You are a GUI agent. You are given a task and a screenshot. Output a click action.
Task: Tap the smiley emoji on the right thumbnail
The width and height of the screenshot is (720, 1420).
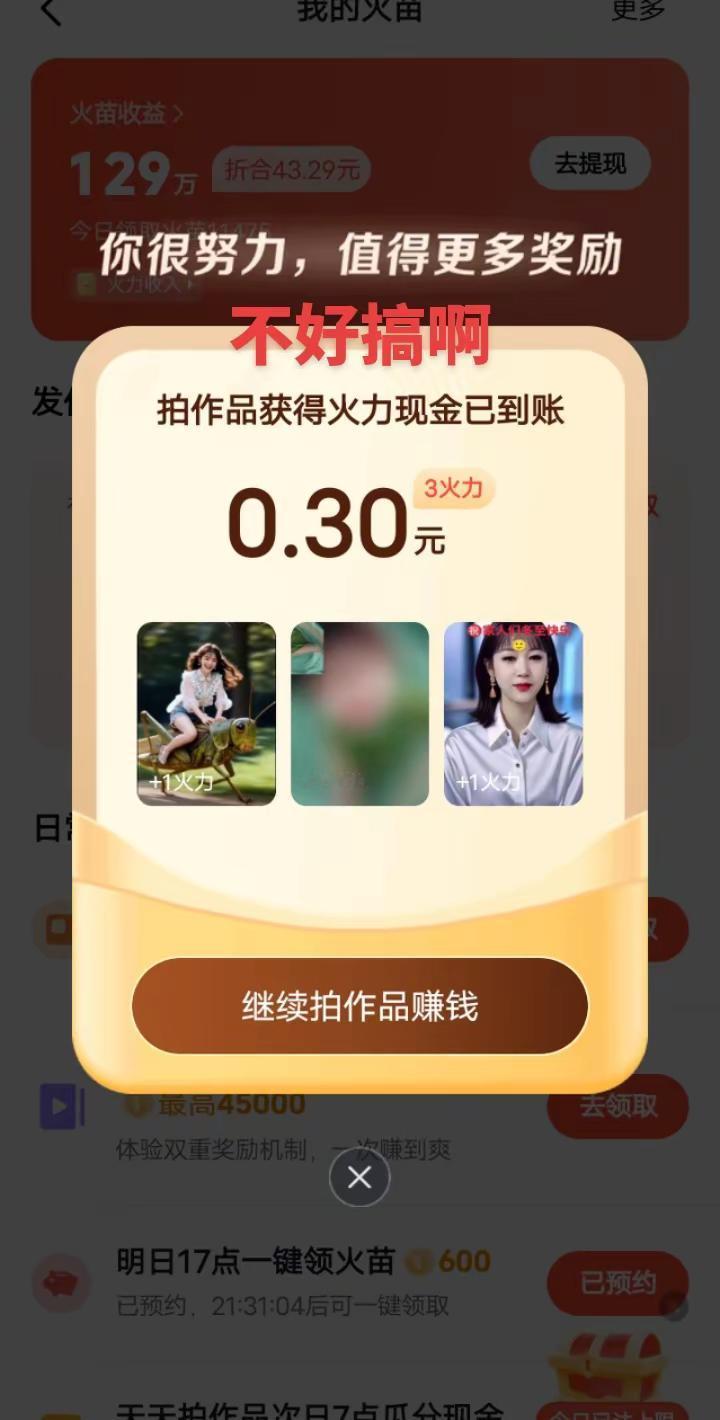pos(519,647)
